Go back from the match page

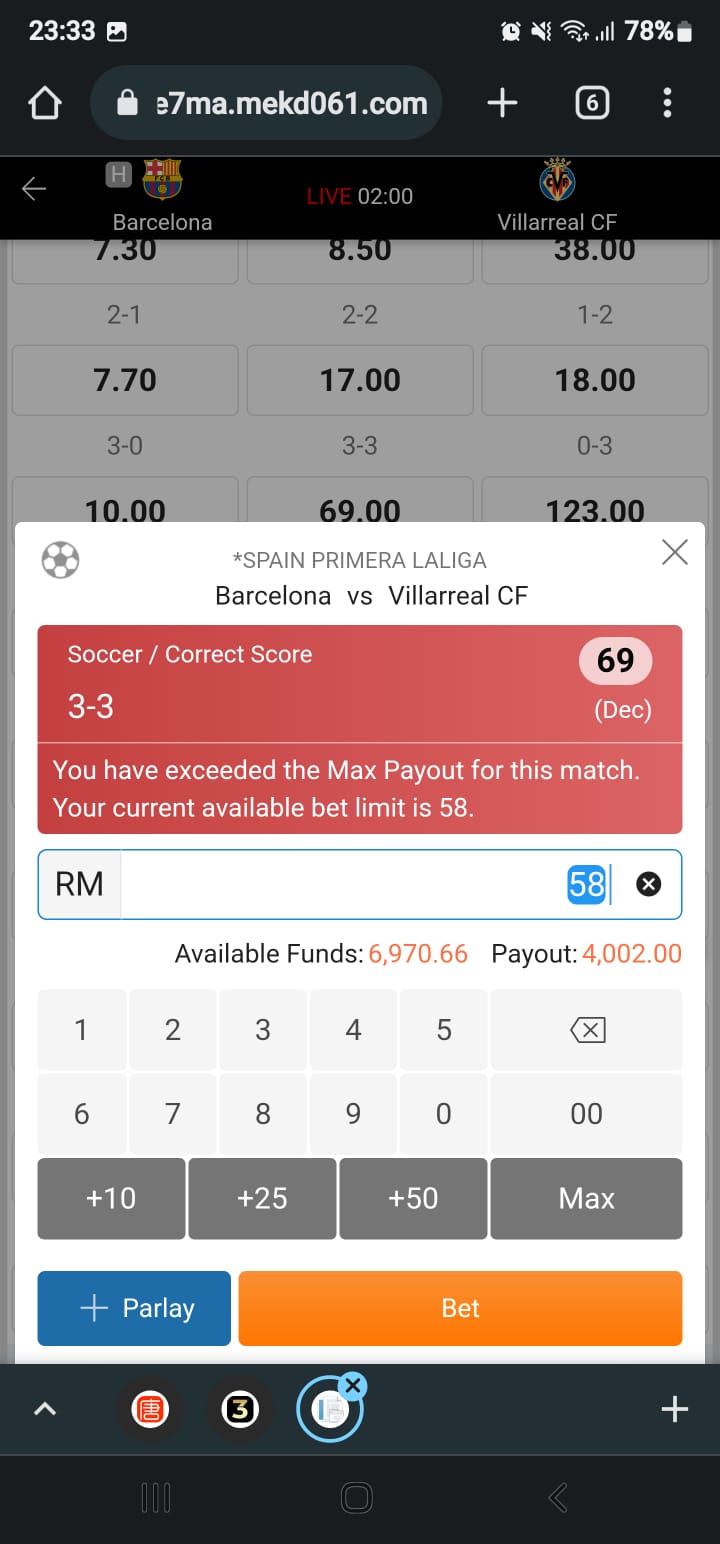click(34, 189)
